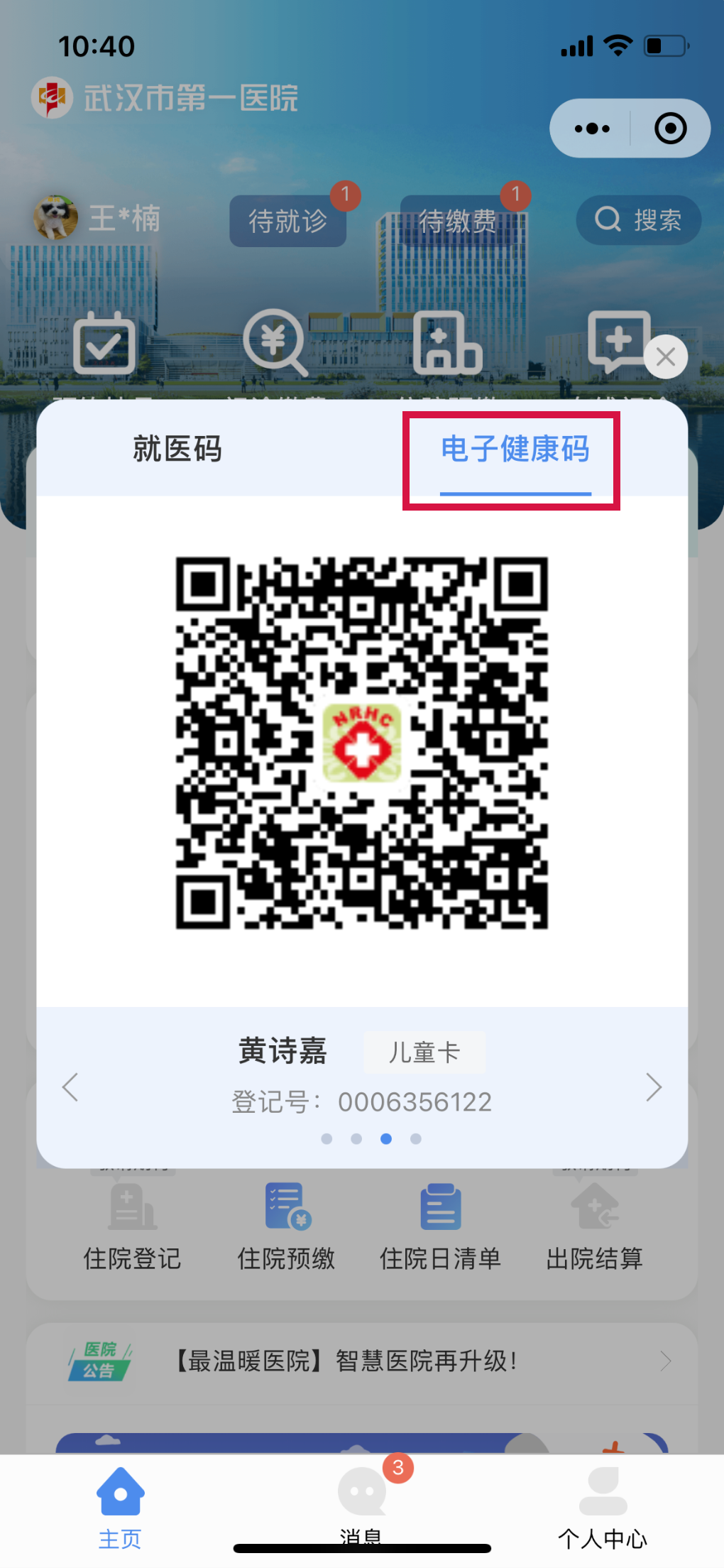
Task: Switch to the 主页 home tab
Action: click(120, 1507)
